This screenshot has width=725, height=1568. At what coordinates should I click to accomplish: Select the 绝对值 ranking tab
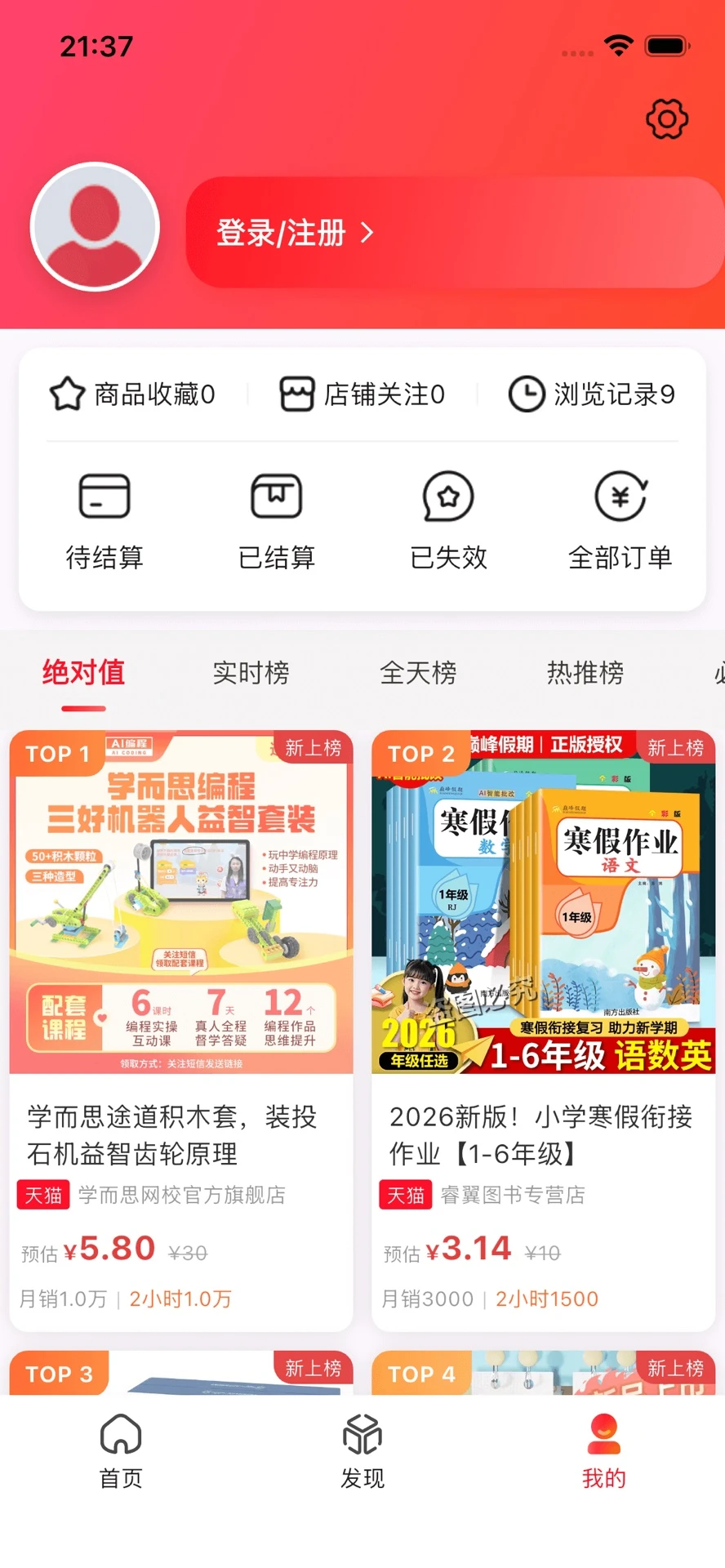[x=83, y=673]
